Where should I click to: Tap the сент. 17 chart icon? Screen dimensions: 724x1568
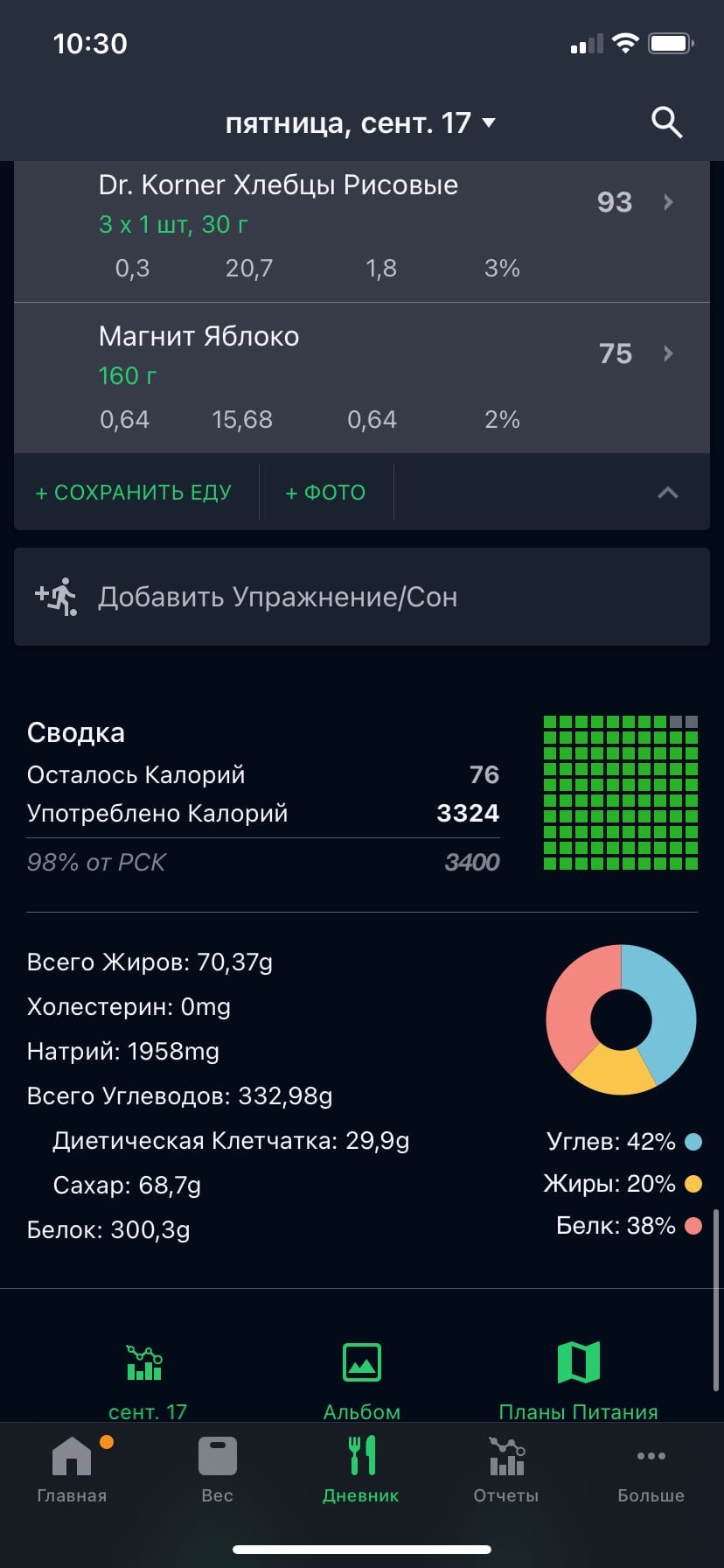coord(144,1362)
